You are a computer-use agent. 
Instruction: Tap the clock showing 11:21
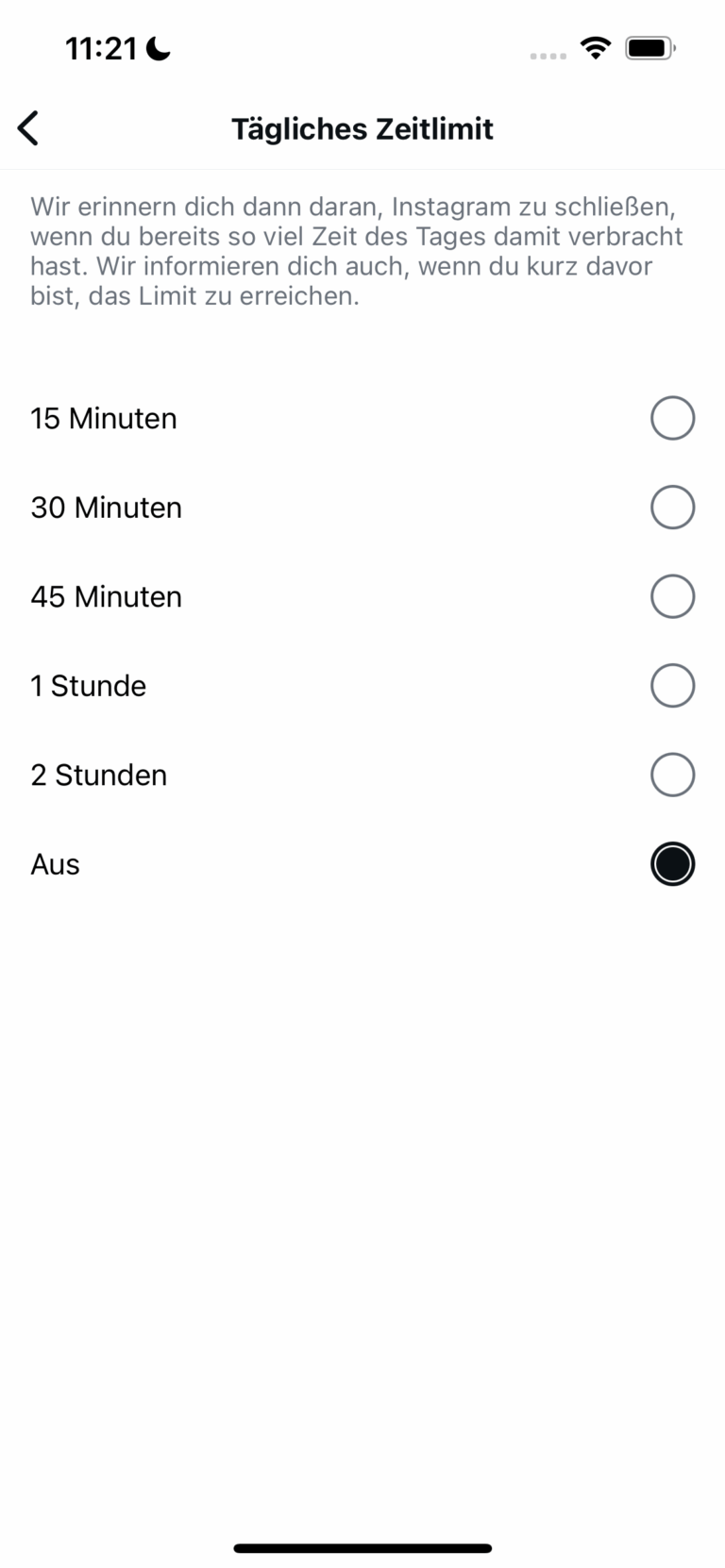pyautogui.click(x=104, y=47)
